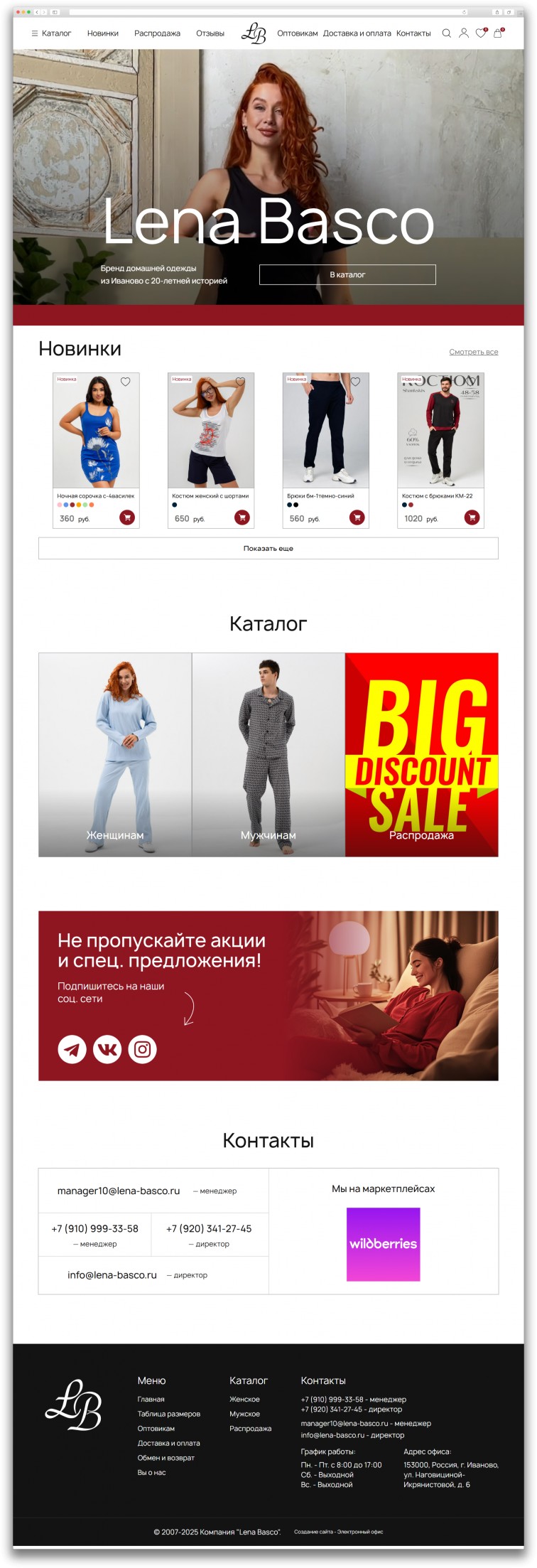537x1568 pixels.
Task: Open the Каталог menu in header
Action: tap(51, 33)
